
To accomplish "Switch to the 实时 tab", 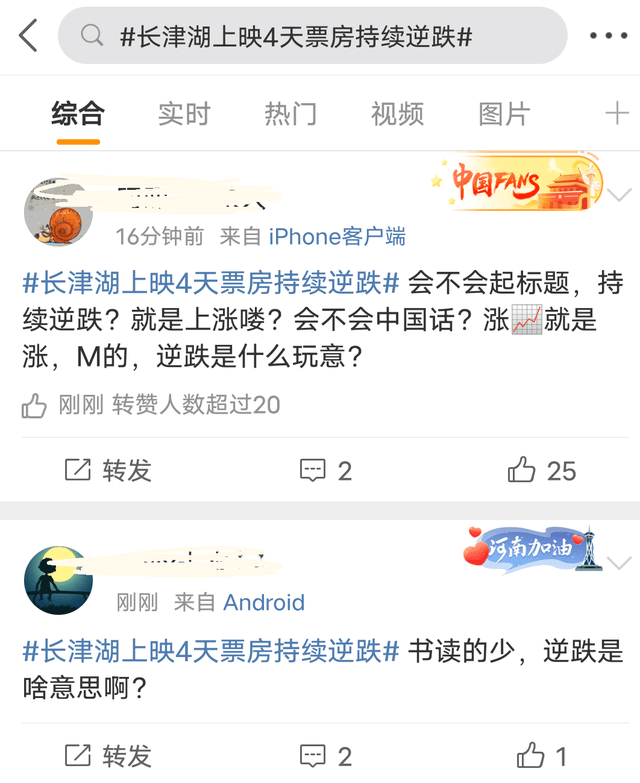I will pyautogui.click(x=184, y=114).
